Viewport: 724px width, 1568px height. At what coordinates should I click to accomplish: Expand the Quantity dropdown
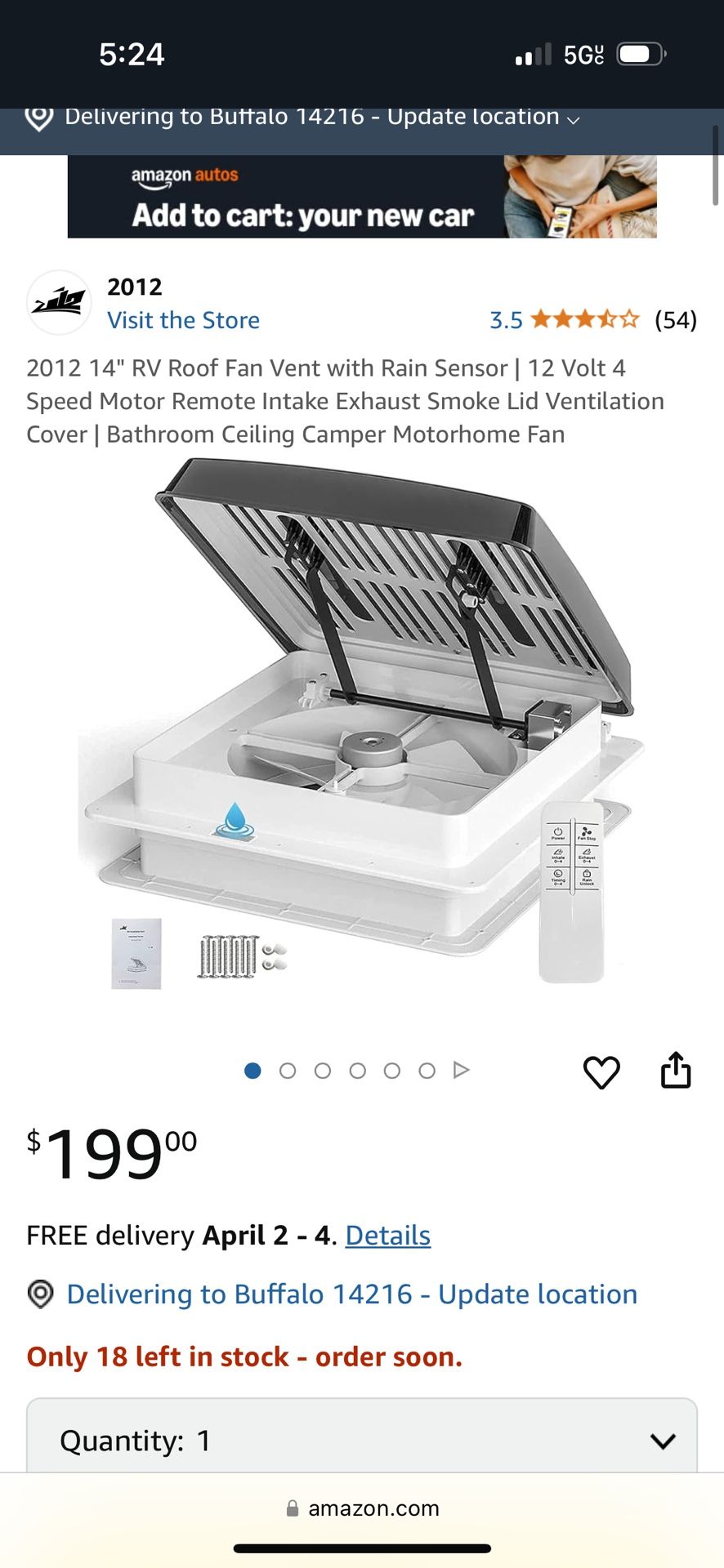[361, 1440]
